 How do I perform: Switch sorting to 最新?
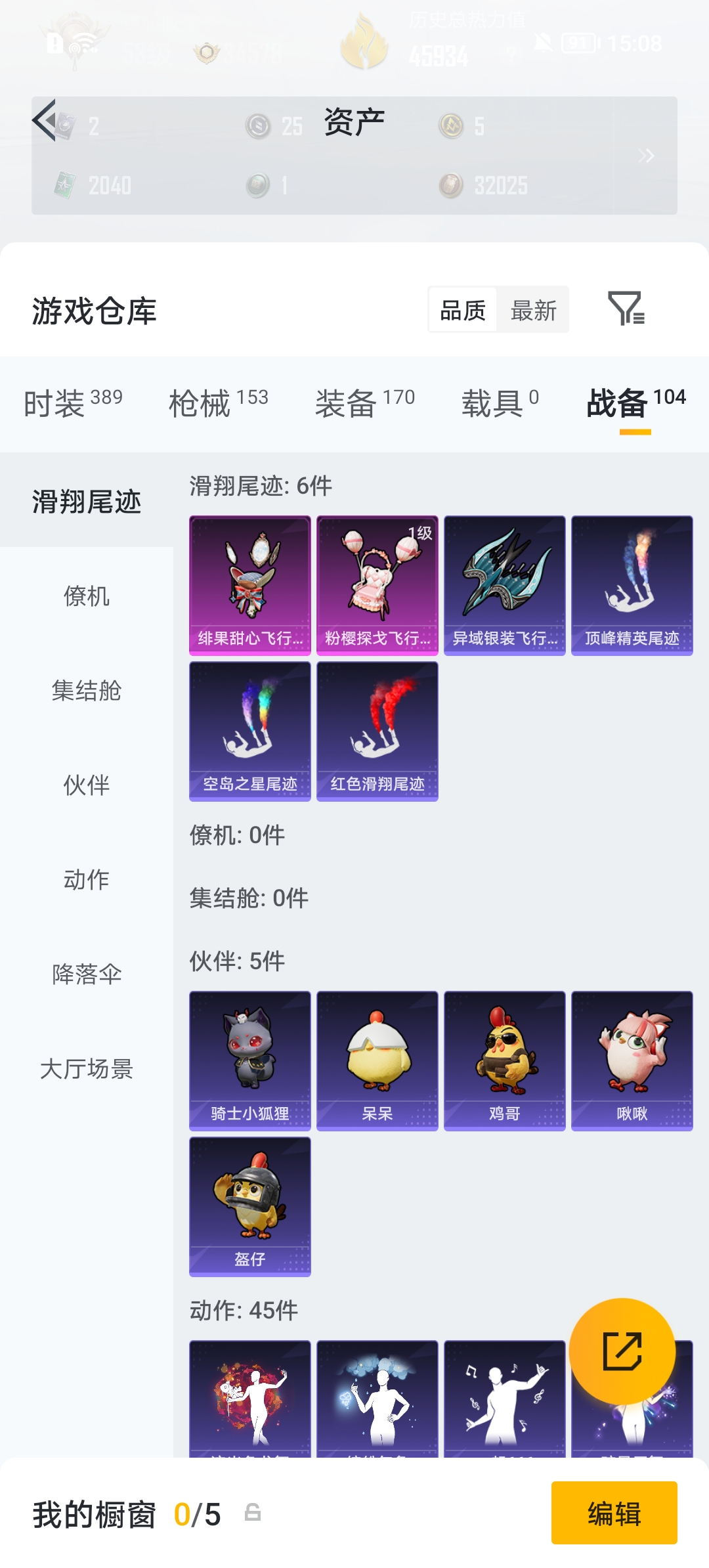tap(534, 309)
